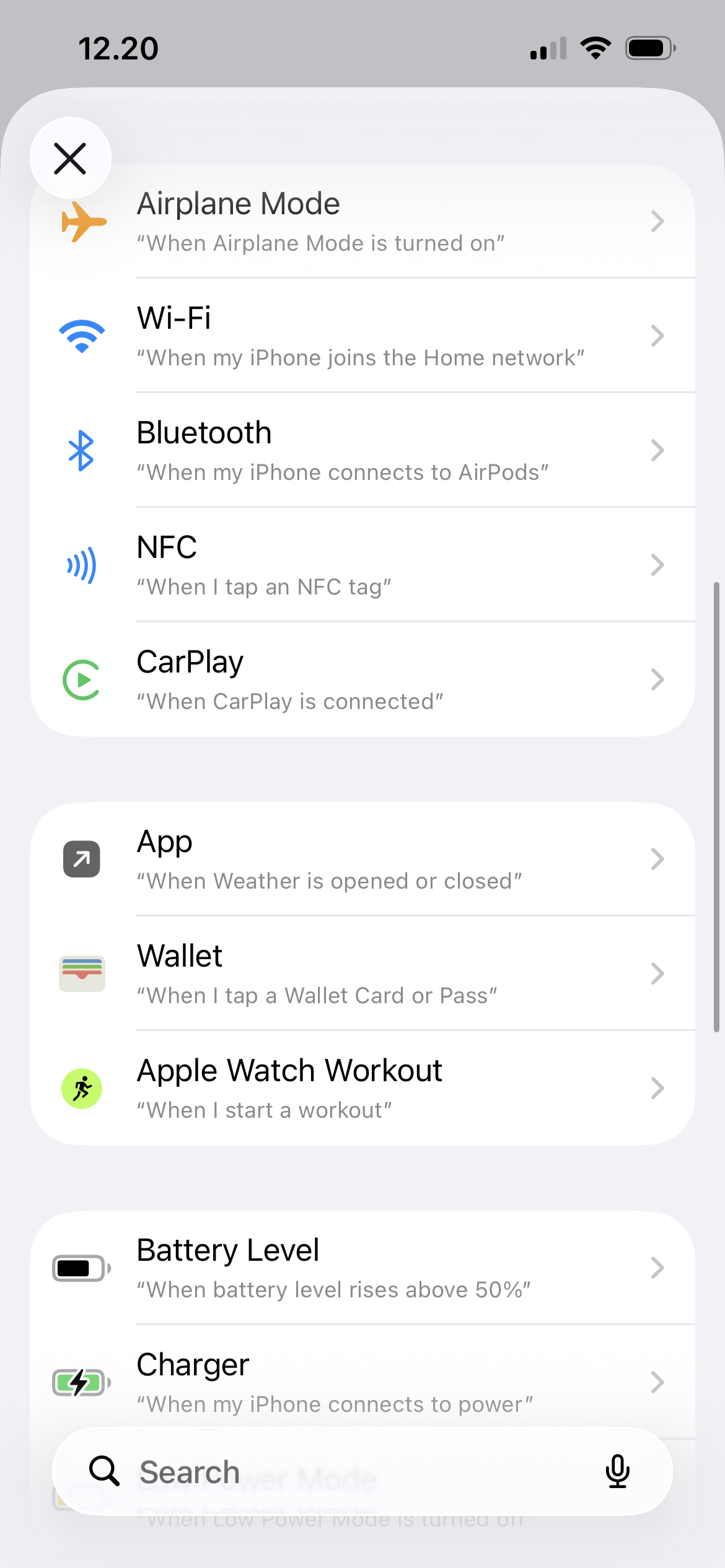Select the Battery Level trigger
Viewport: 725px width, 1568px height.
[362, 1268]
